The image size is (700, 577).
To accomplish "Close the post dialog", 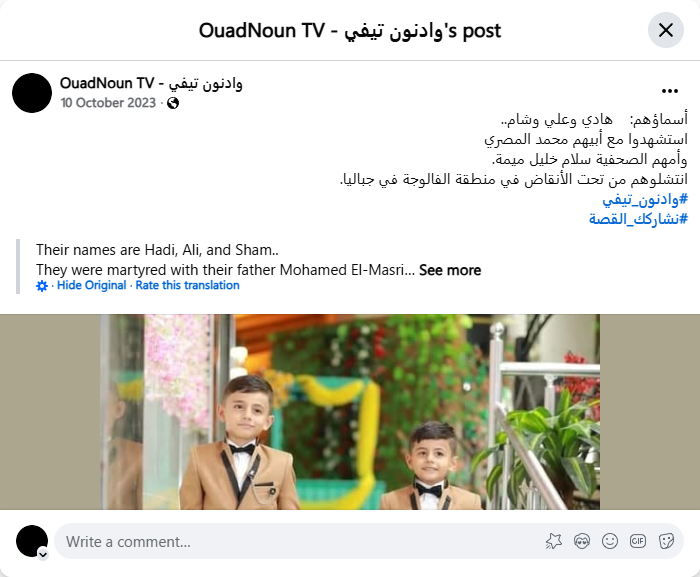I will point(666,30).
